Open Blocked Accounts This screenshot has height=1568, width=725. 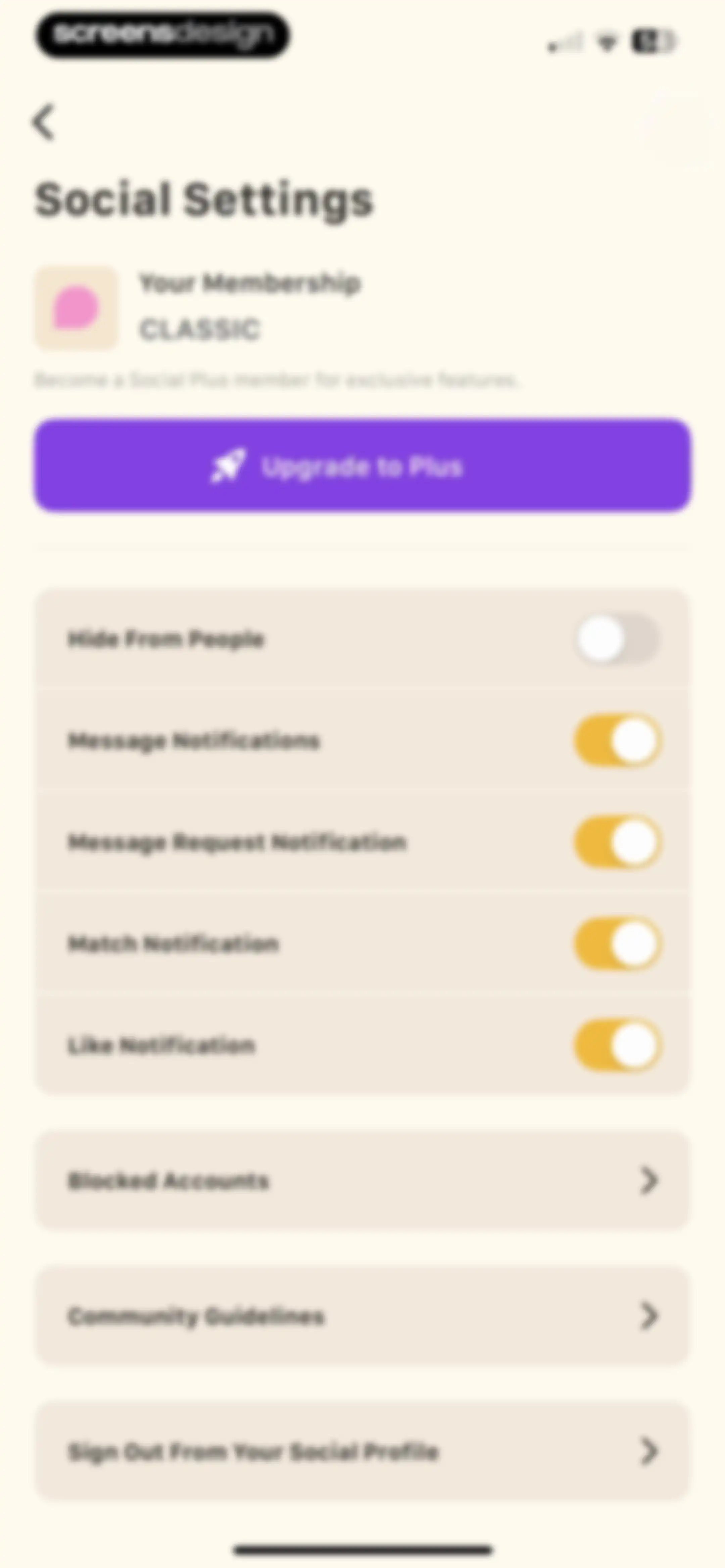362,1180
